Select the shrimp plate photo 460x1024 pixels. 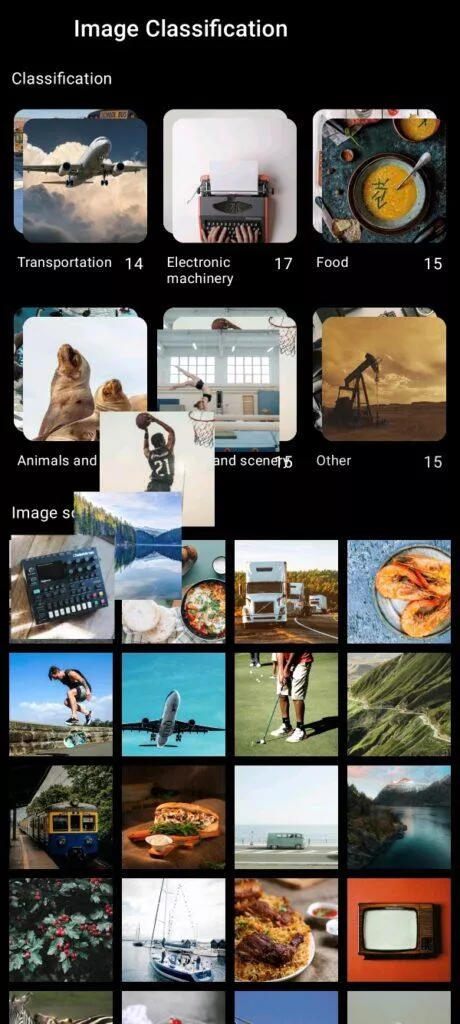point(399,592)
